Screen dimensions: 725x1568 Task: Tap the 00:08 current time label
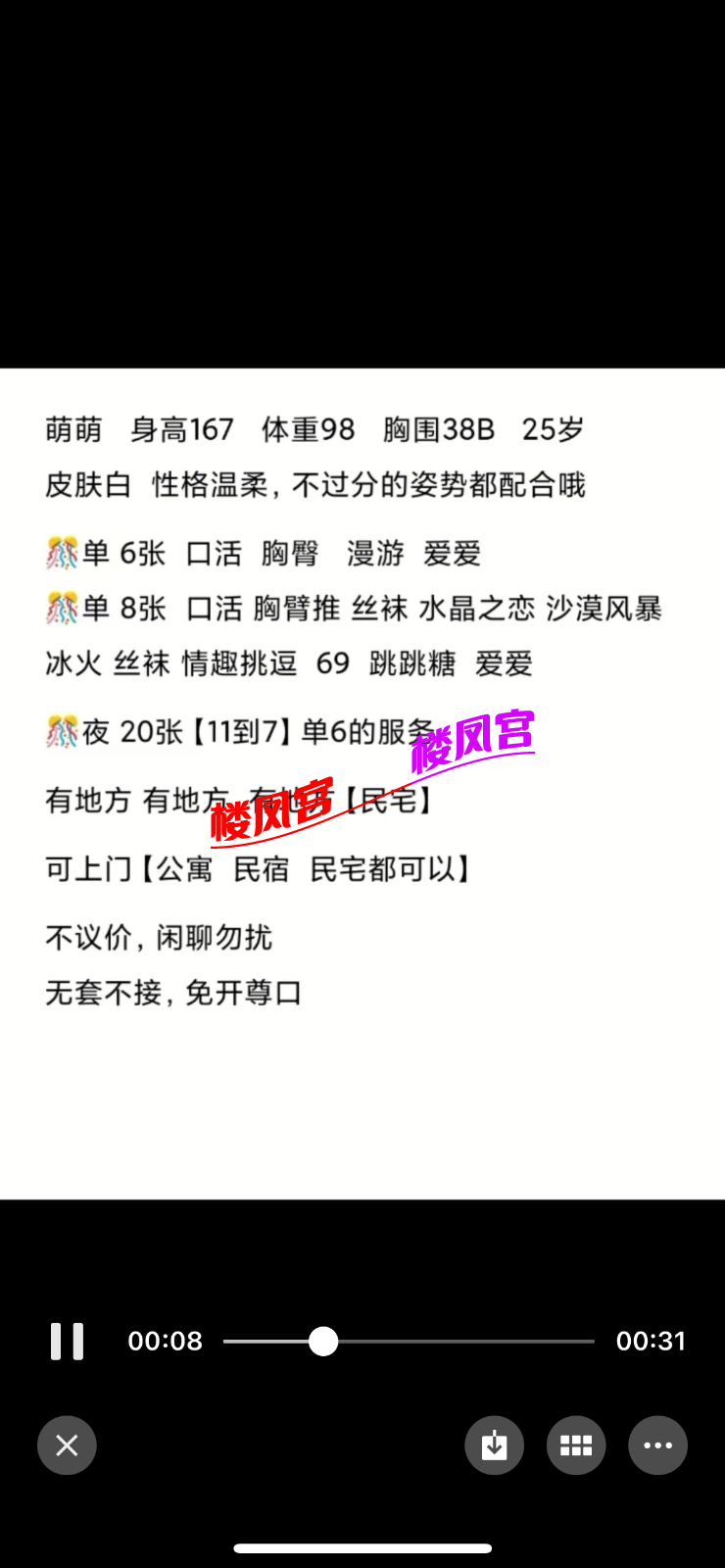click(165, 1341)
